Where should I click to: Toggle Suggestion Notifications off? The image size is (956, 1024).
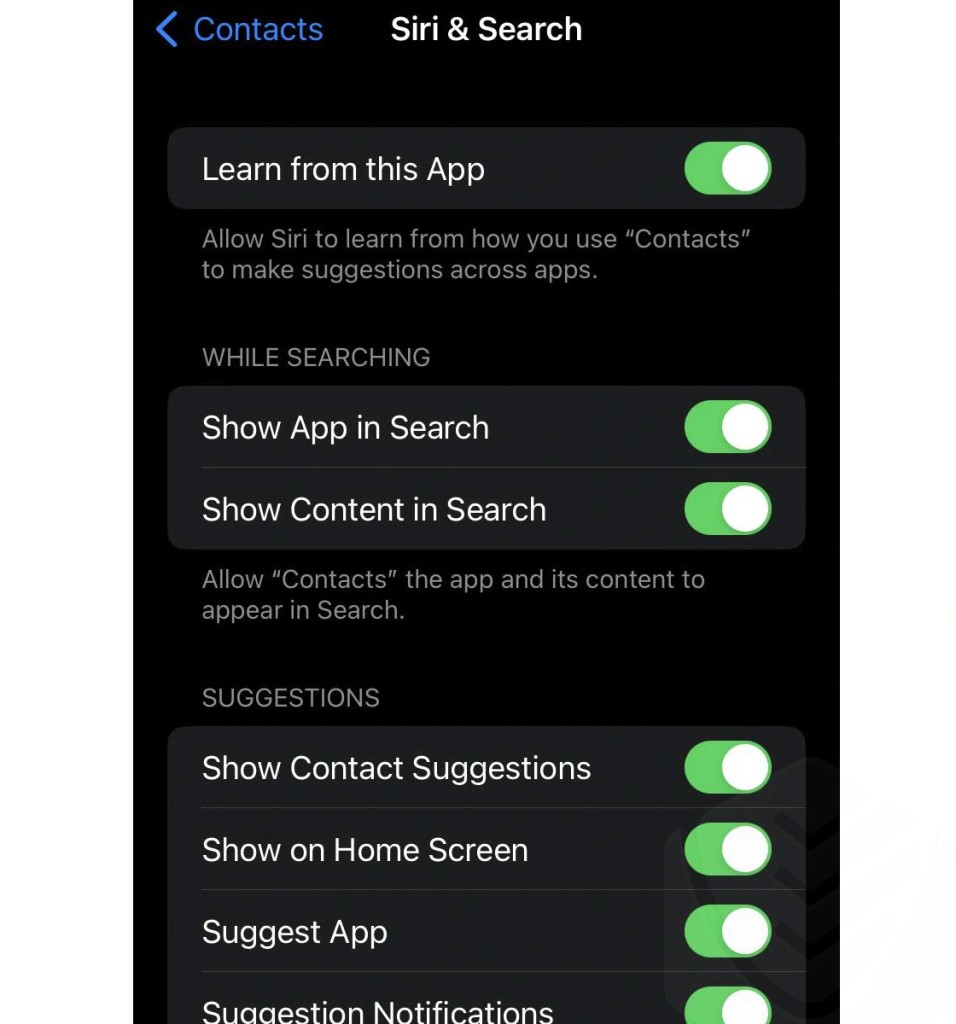(727, 1007)
